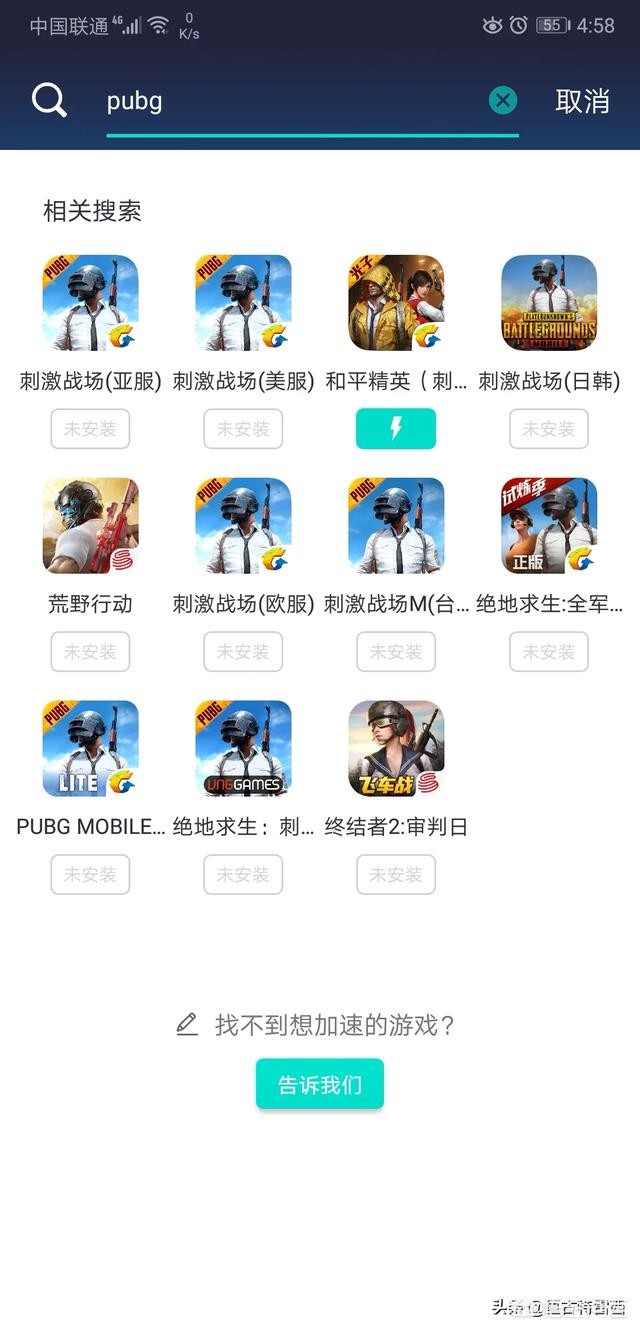The height and width of the screenshot is (1330, 640).
Task: Select the 刺激战场(美服) game
Action: tap(243, 303)
